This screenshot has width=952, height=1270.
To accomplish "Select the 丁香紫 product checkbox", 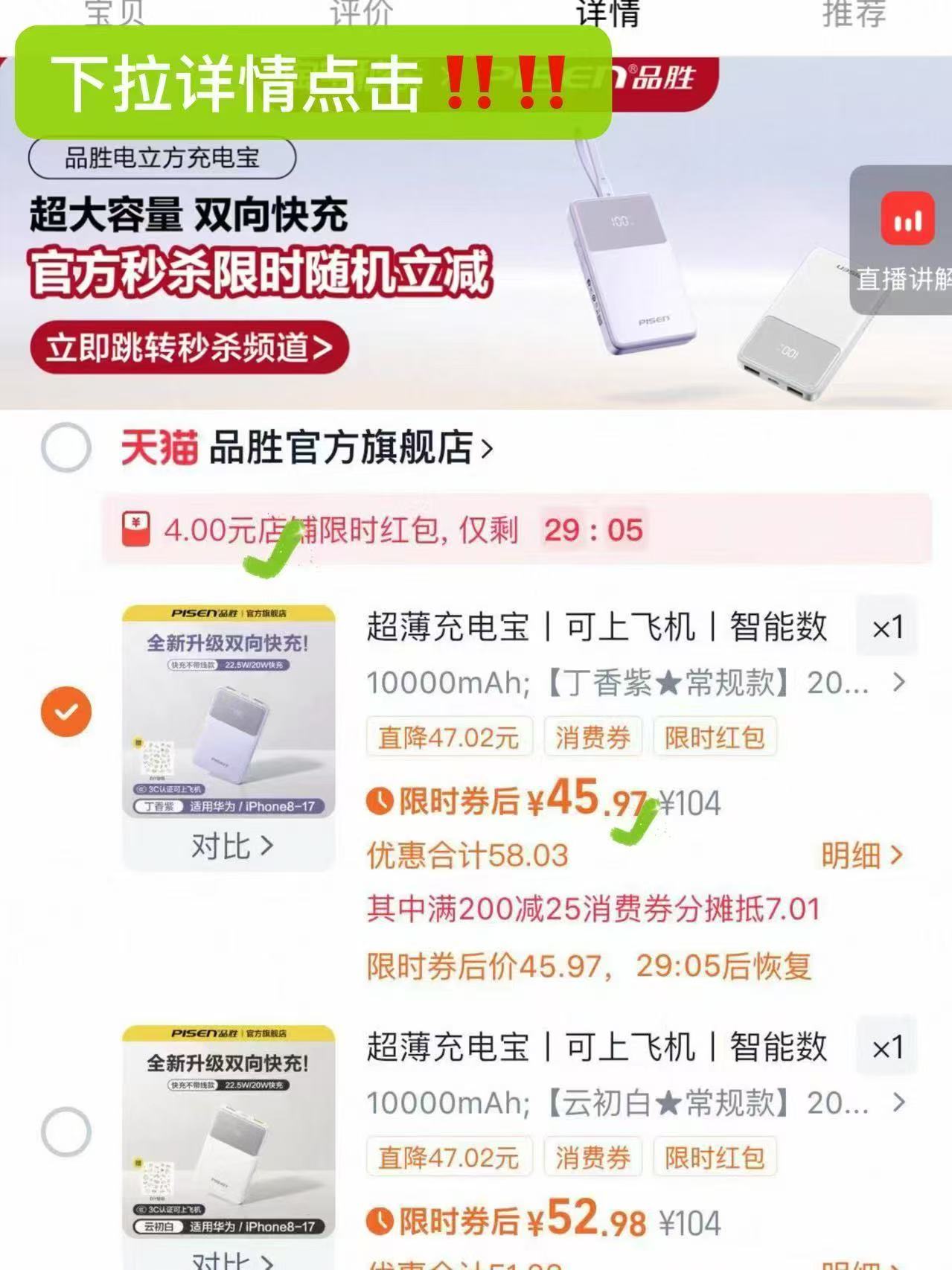I will [66, 712].
